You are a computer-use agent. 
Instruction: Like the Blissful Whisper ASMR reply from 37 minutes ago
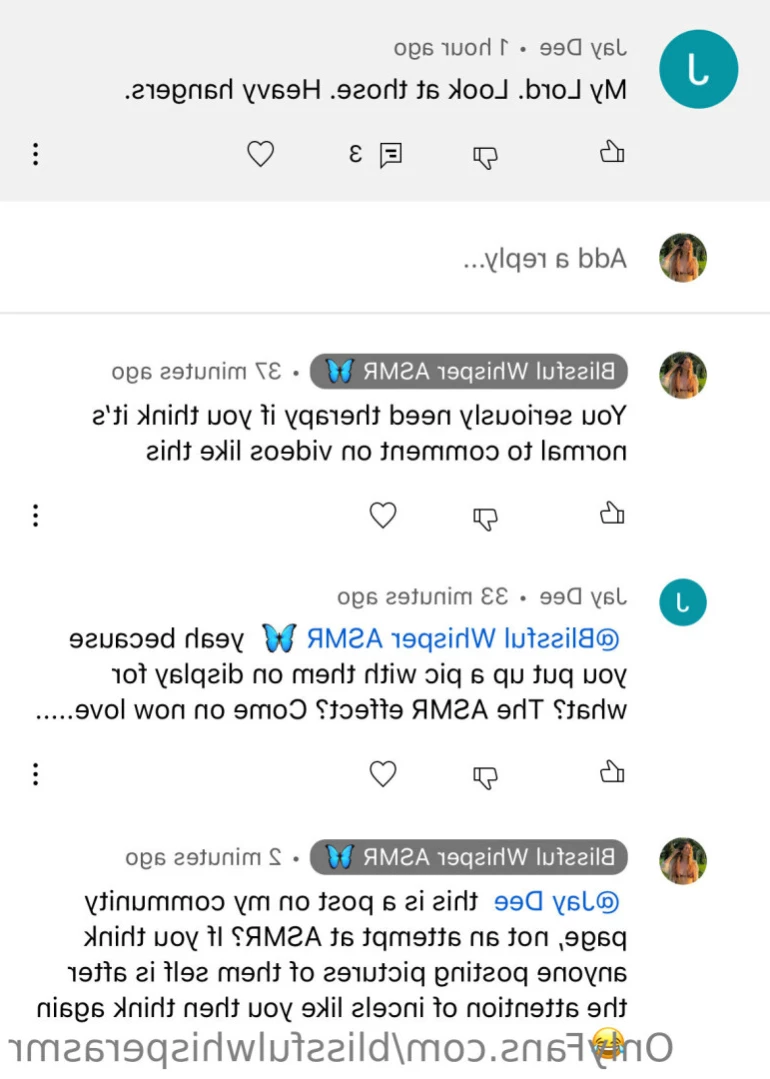(x=612, y=515)
